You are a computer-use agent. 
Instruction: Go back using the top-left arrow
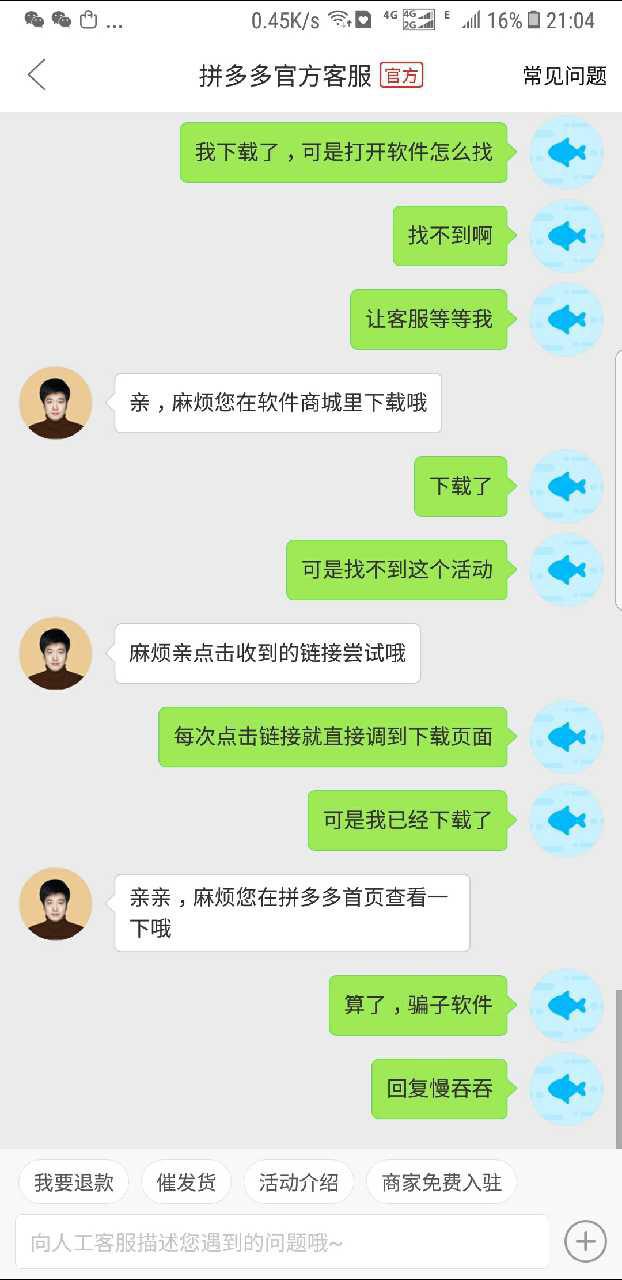37,75
